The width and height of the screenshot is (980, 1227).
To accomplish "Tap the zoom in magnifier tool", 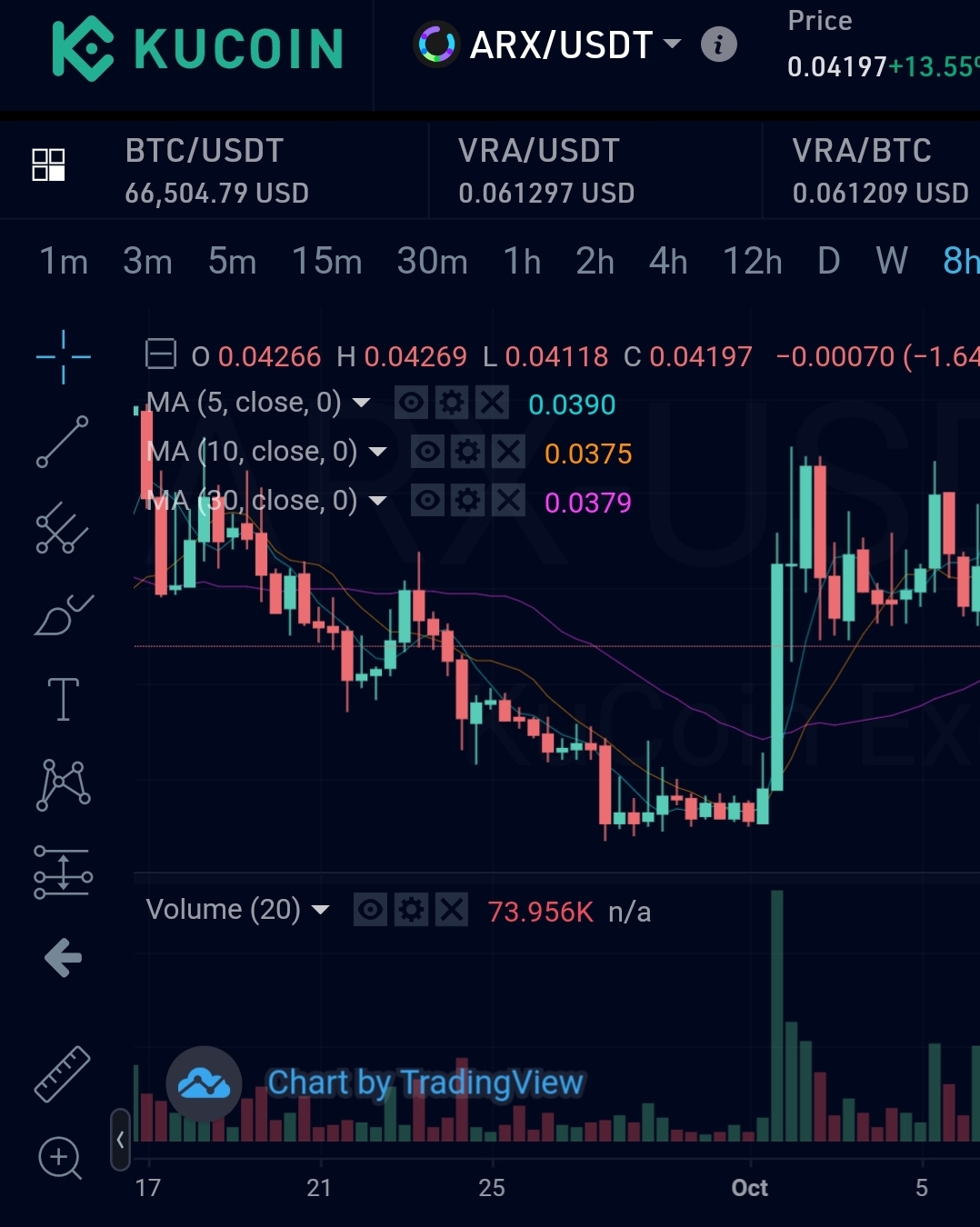I will [x=60, y=1158].
